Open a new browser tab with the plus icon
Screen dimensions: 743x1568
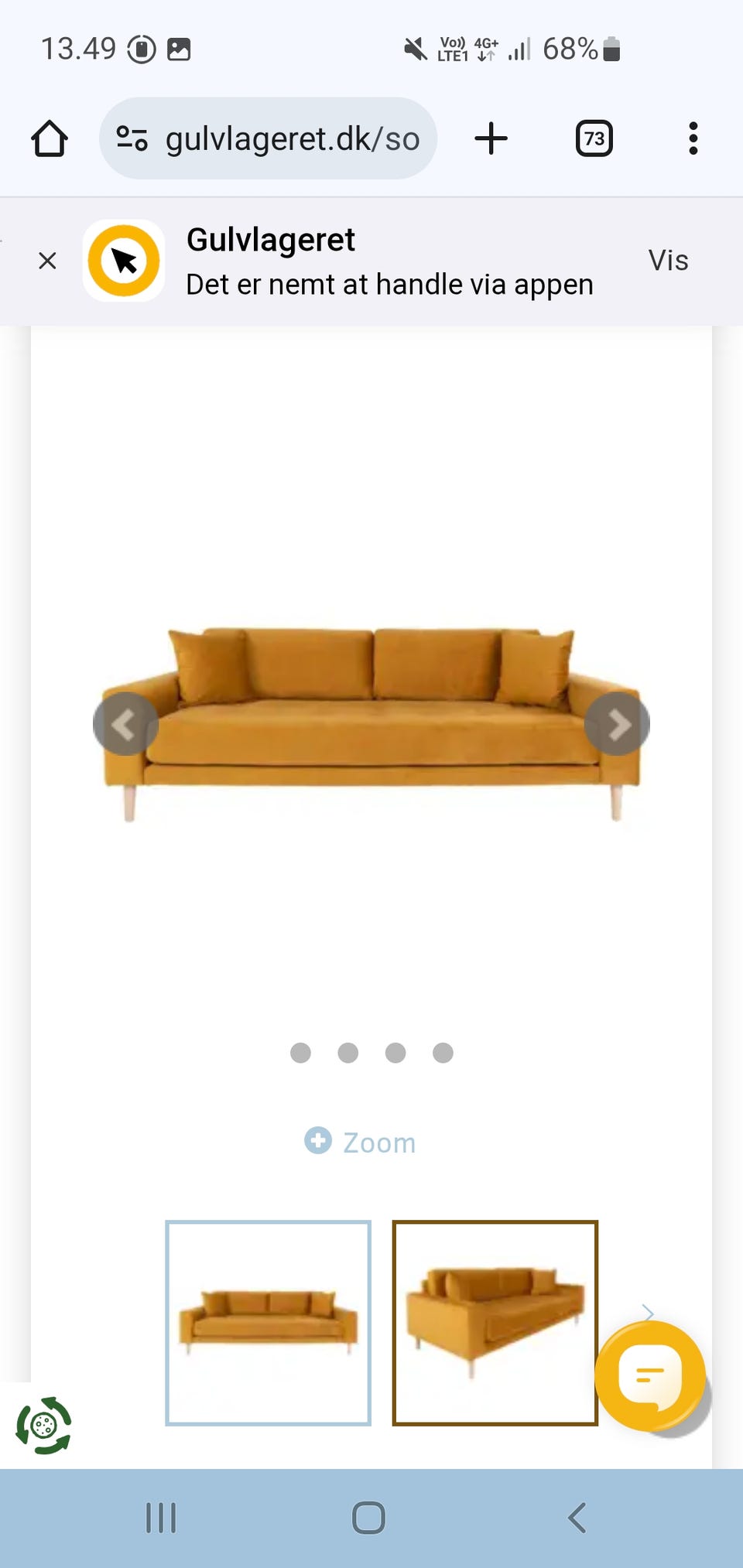pos(491,138)
